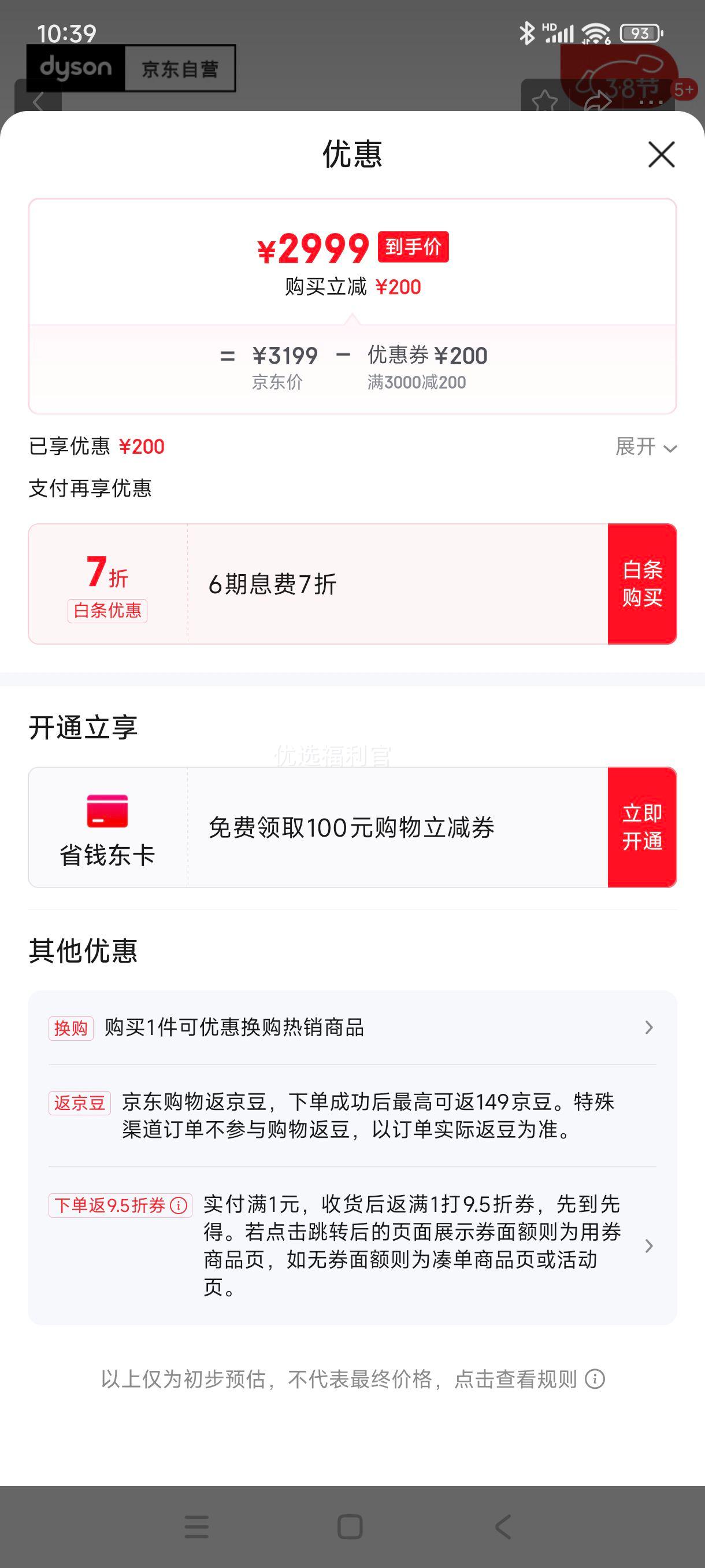Tap 立即开通 for 省钱东卡

click(642, 827)
